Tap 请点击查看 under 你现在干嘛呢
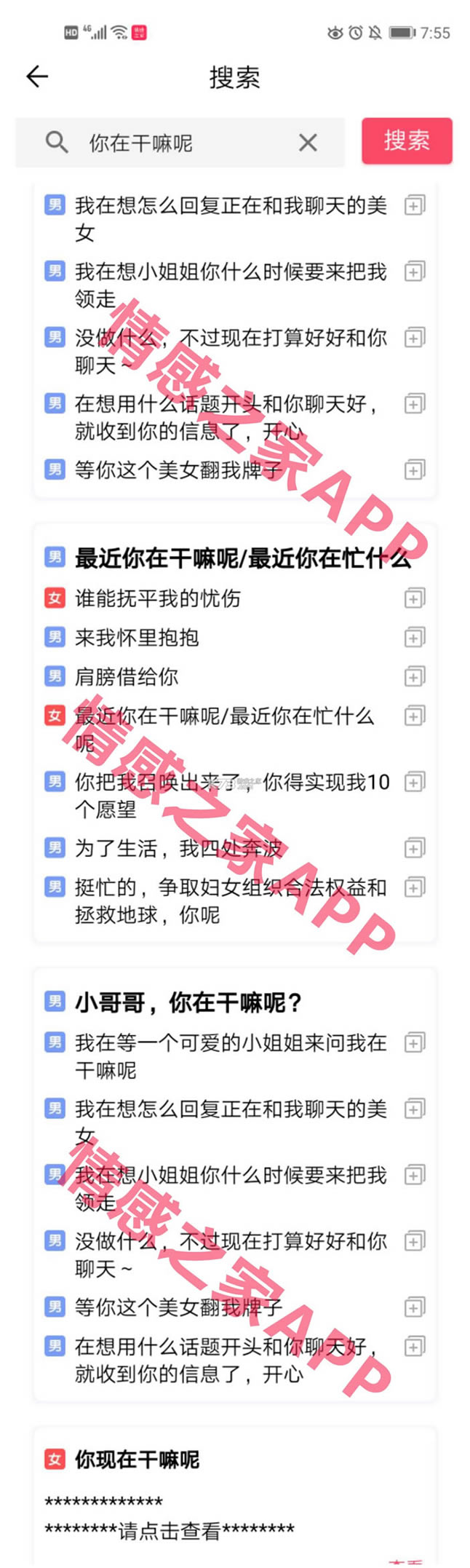 pyautogui.click(x=170, y=1530)
